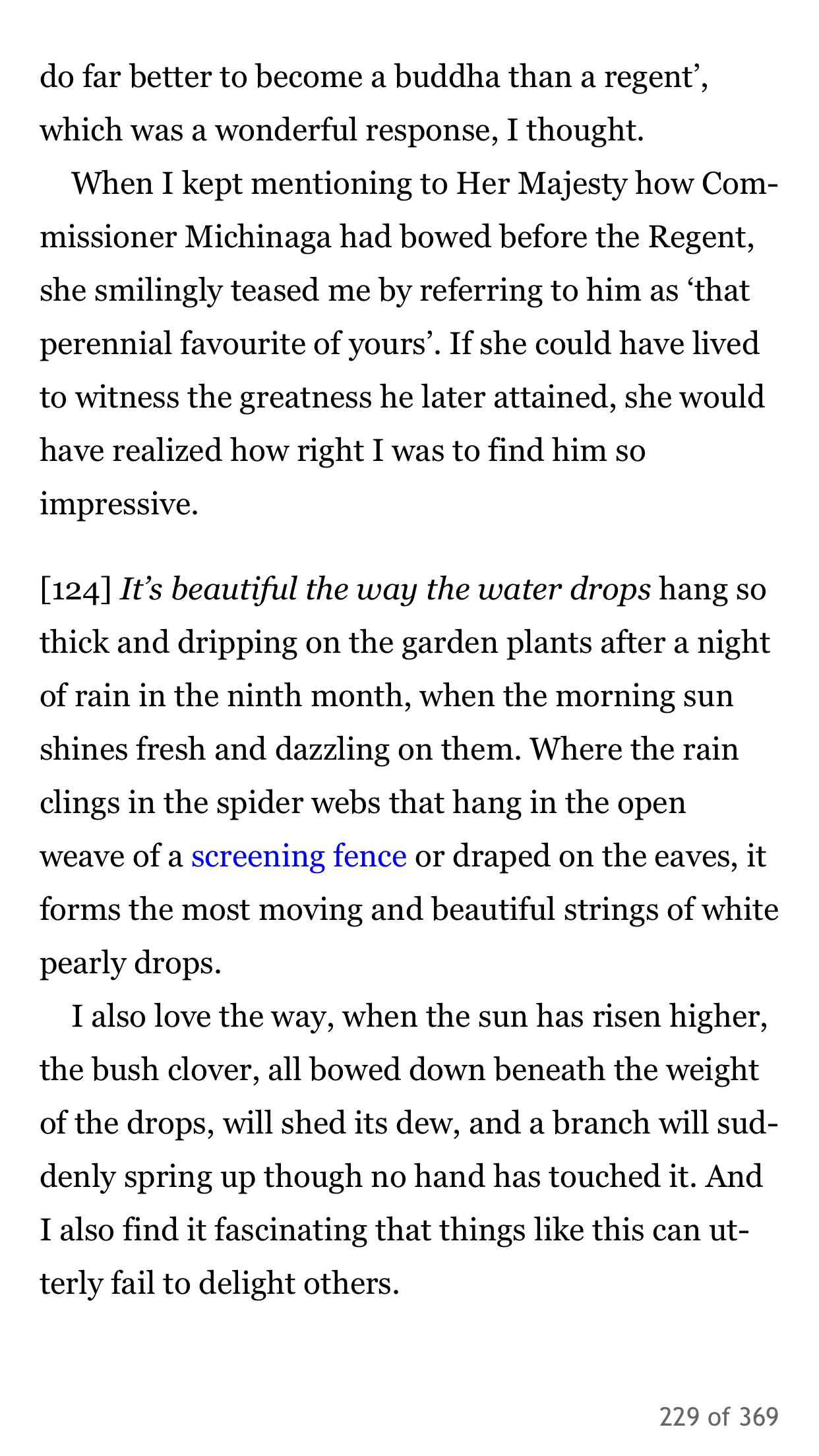This screenshot has width=819, height=1456.
Task: Open the 'screening fence' note link
Action: (x=299, y=857)
